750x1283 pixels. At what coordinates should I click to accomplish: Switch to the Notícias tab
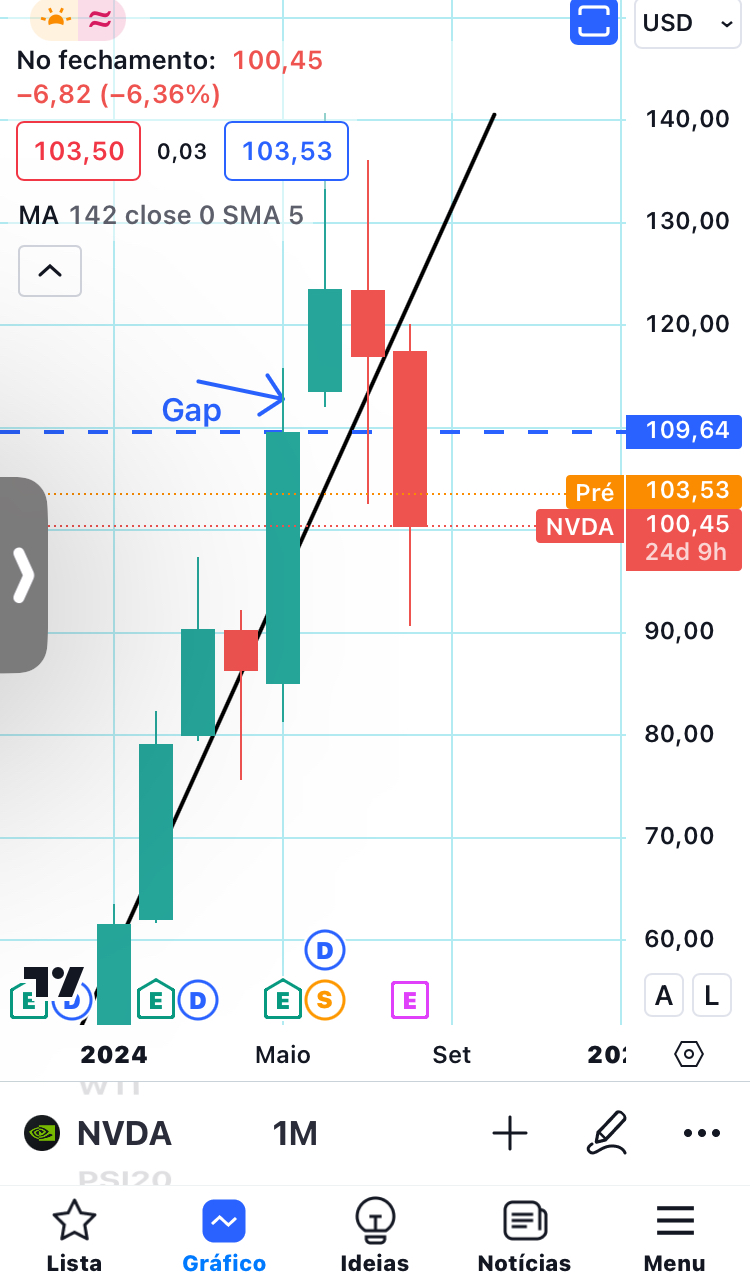(524, 1235)
